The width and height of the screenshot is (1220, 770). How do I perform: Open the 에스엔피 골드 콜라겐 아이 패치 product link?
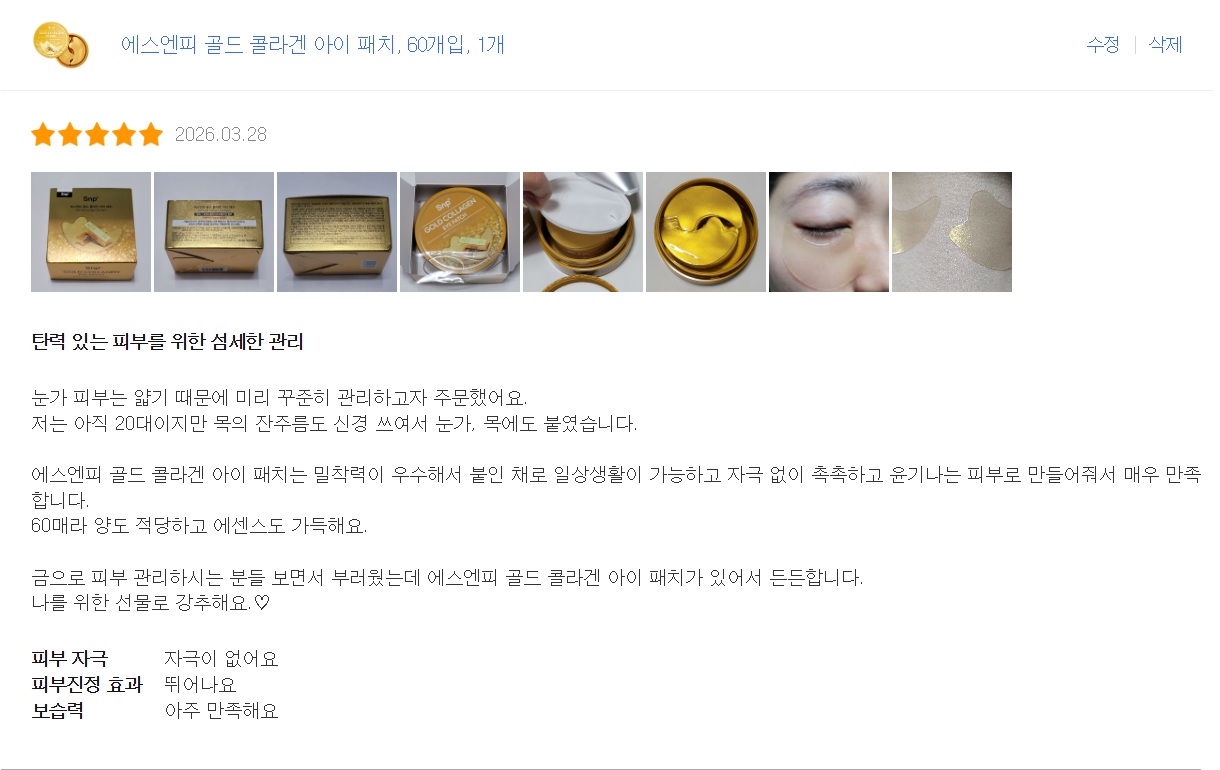312,45
